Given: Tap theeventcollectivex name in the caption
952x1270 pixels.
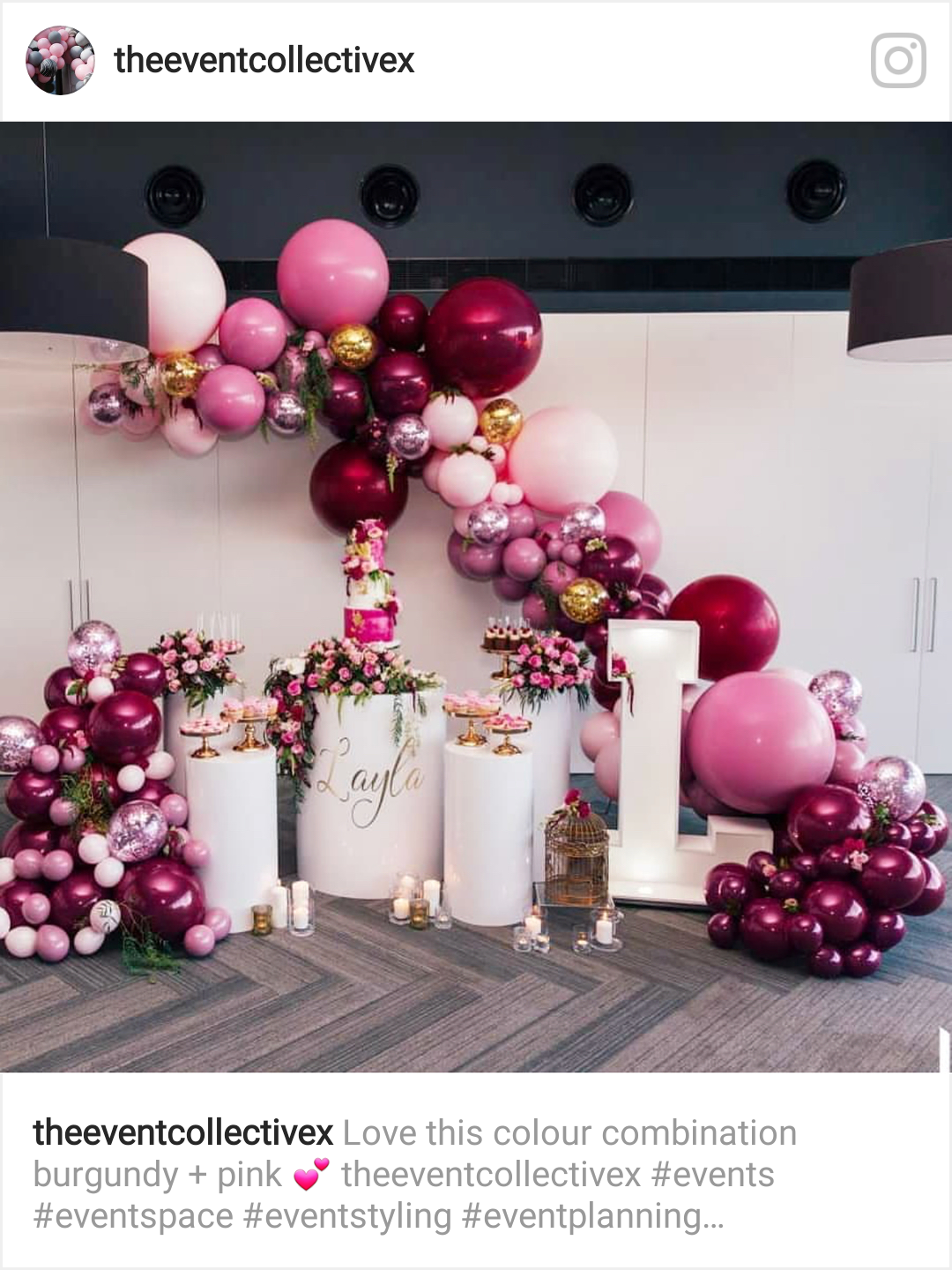Looking at the screenshot, I should coord(182,1132).
